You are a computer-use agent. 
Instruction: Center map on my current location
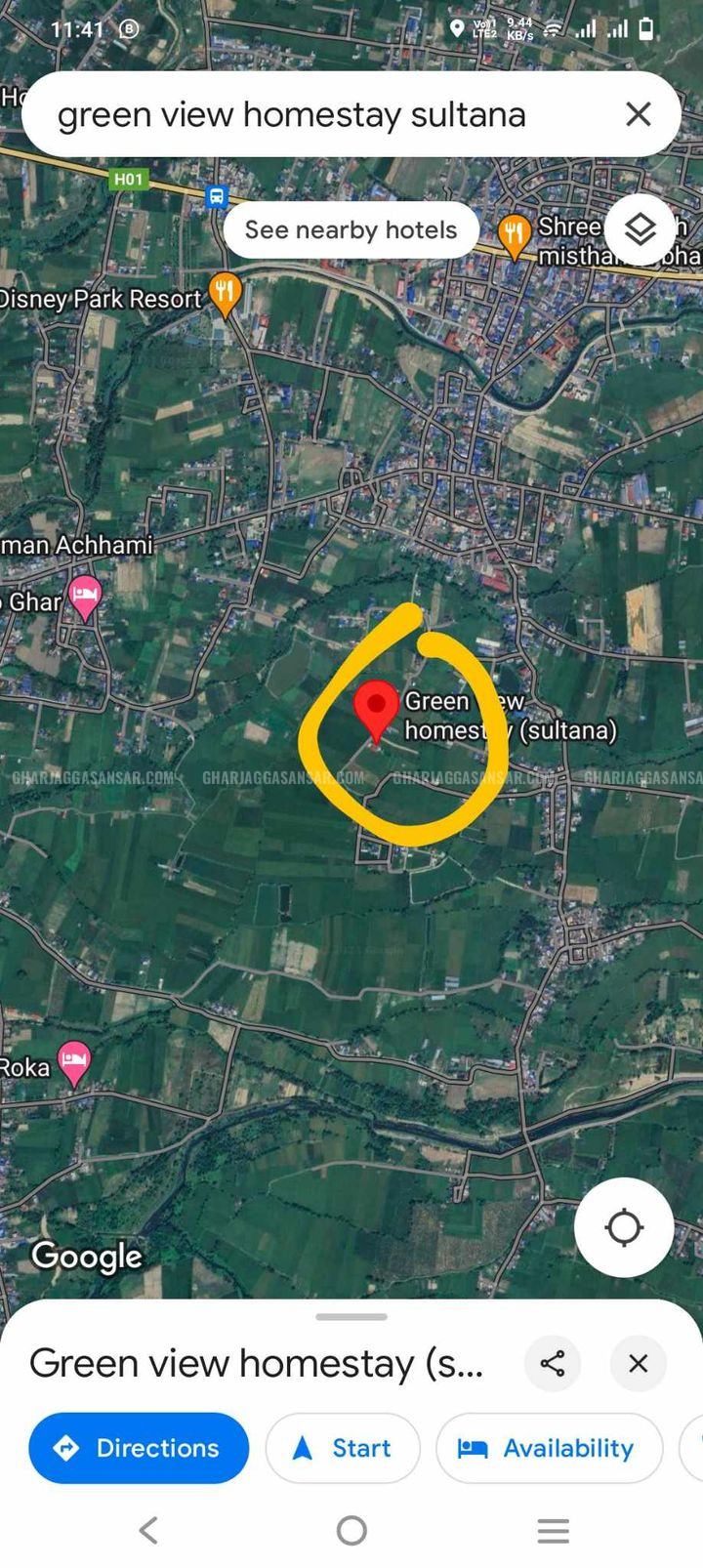tap(623, 1227)
